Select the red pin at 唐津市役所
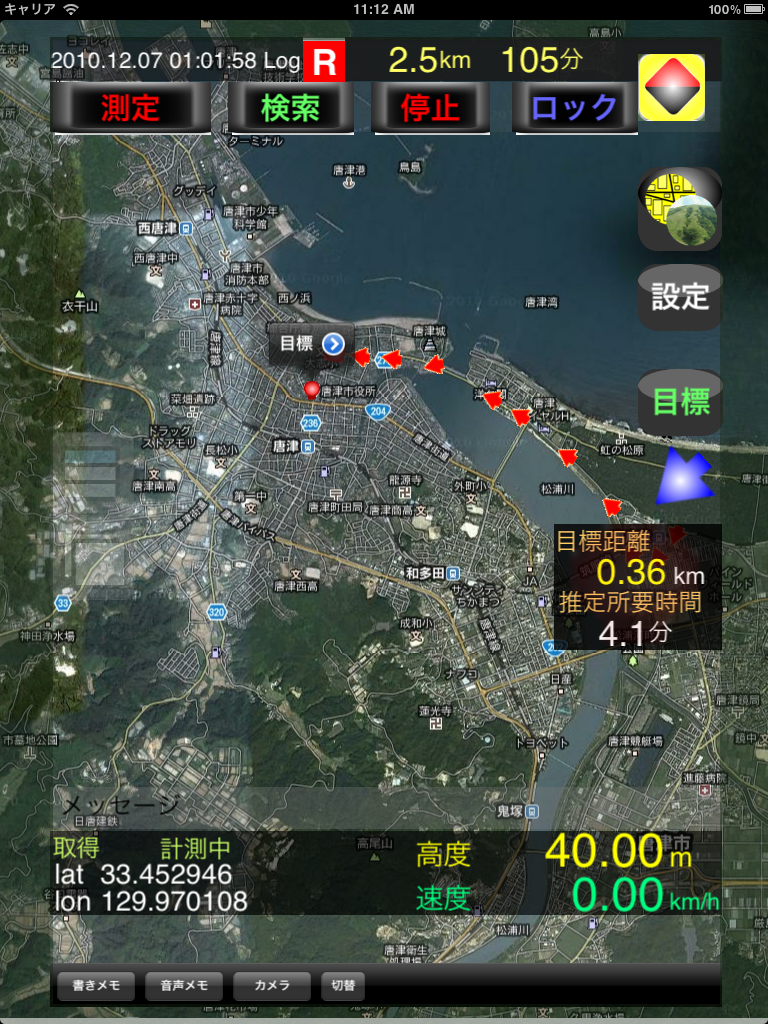Image resolution: width=768 pixels, height=1024 pixels. tap(312, 389)
